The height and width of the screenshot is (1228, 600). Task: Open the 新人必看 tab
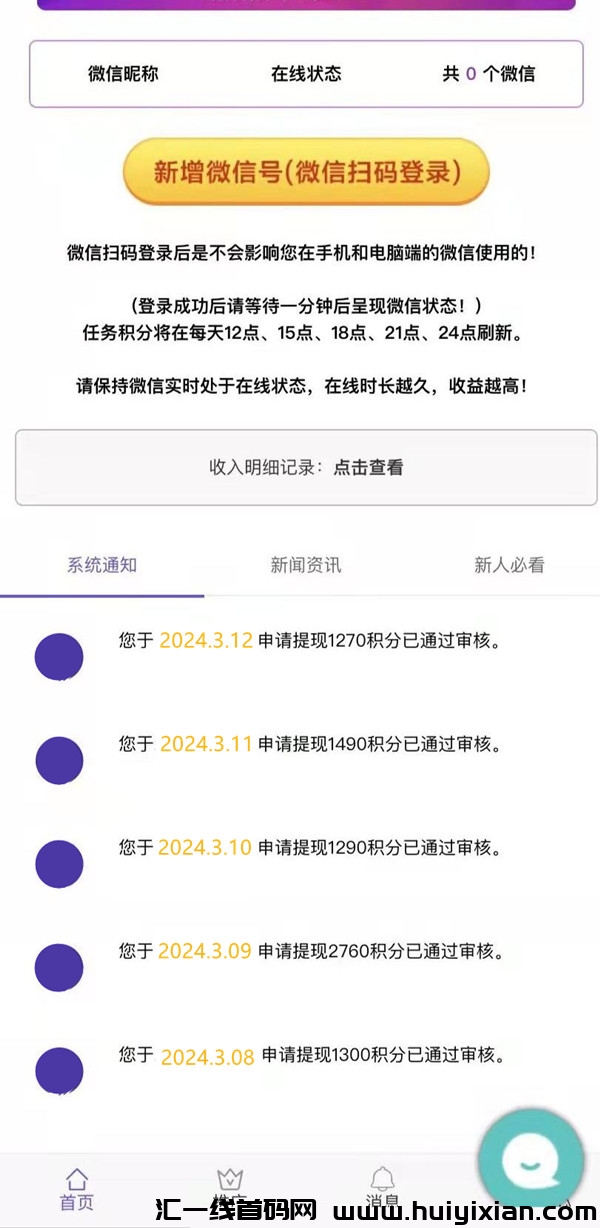pos(509,565)
